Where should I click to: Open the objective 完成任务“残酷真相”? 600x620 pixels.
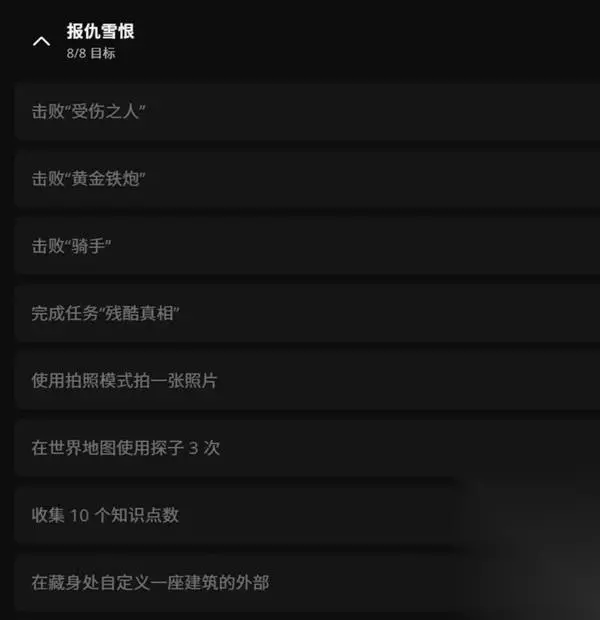pyautogui.click(x=307, y=313)
